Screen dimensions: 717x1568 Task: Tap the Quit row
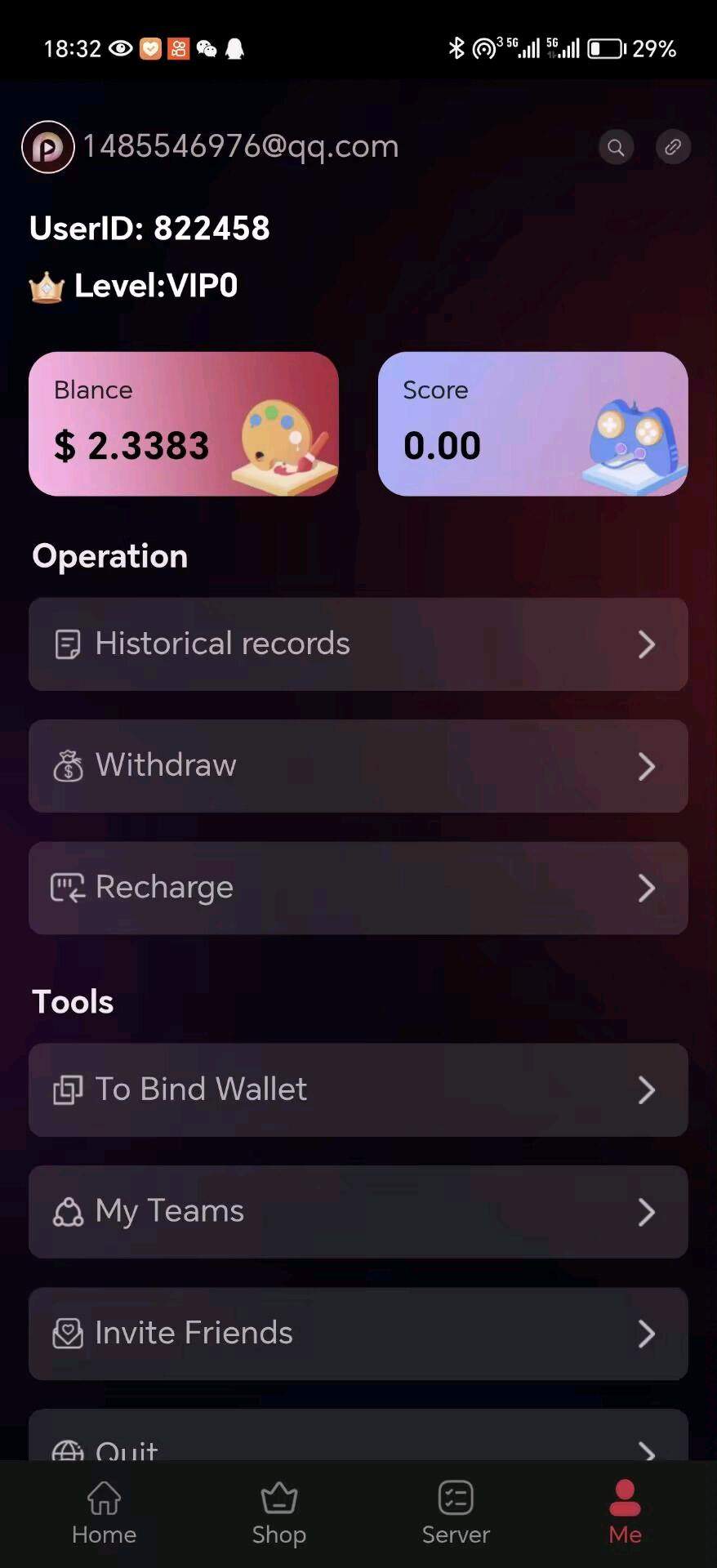(x=358, y=1442)
